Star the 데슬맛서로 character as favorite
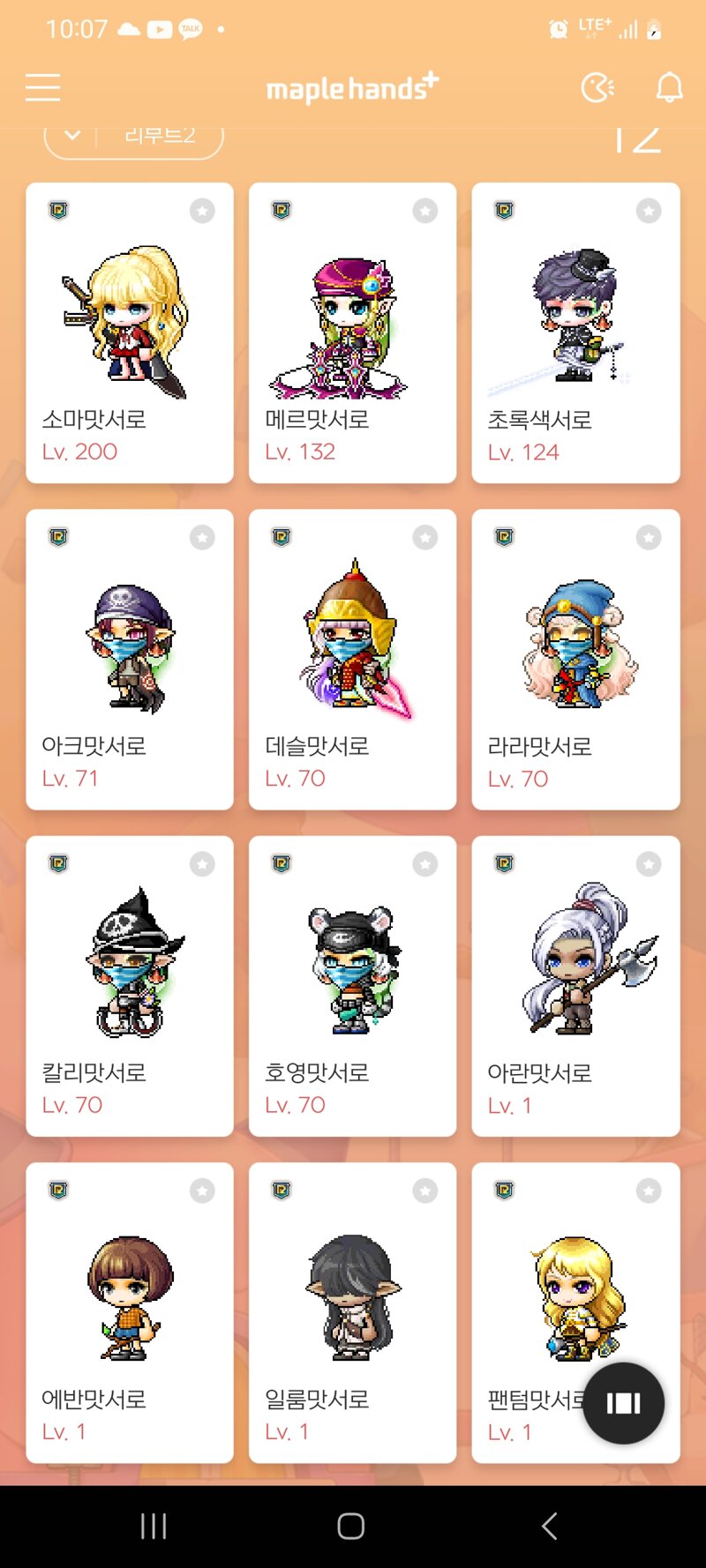The image size is (706, 1568). point(425,537)
